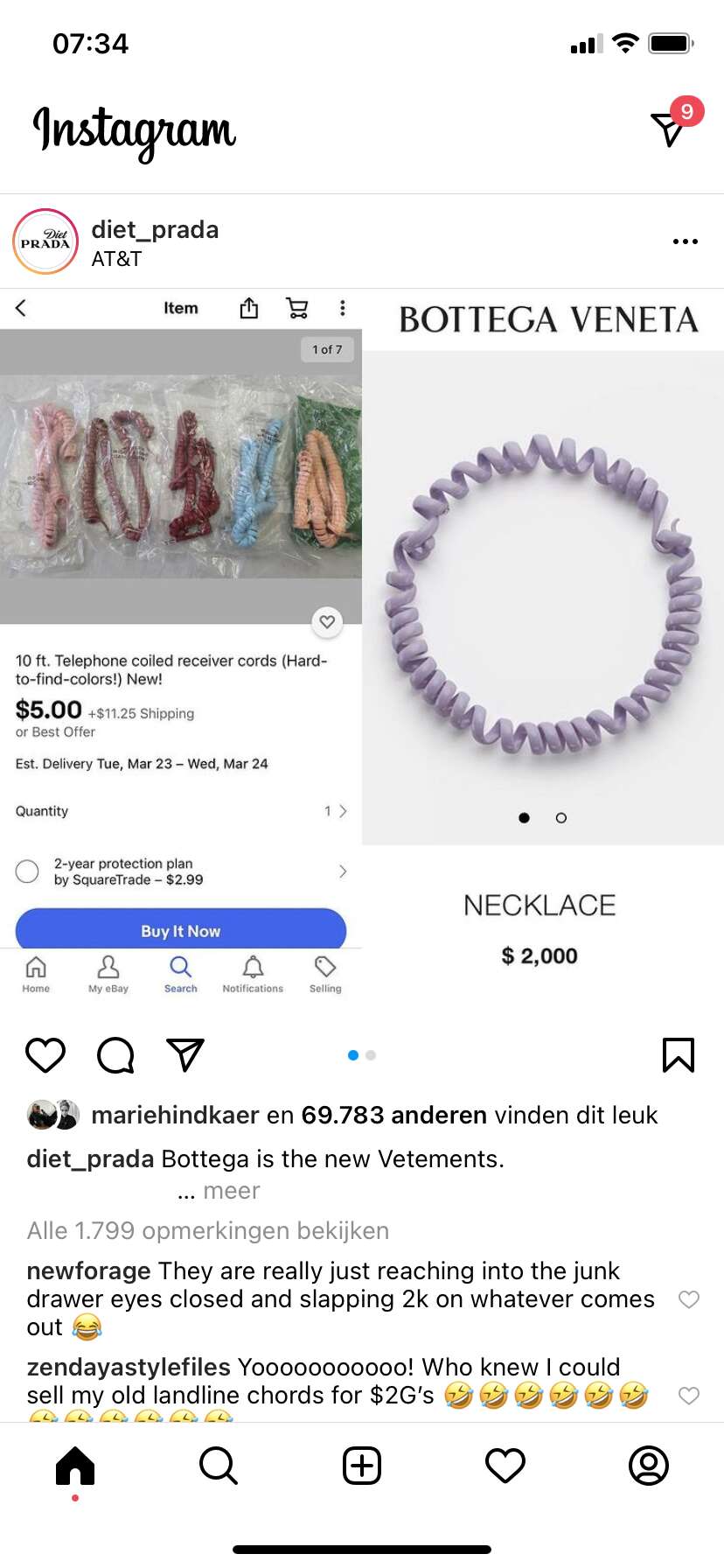Open the AT&T location tag
This screenshot has height=1568, width=724.
pos(116,259)
